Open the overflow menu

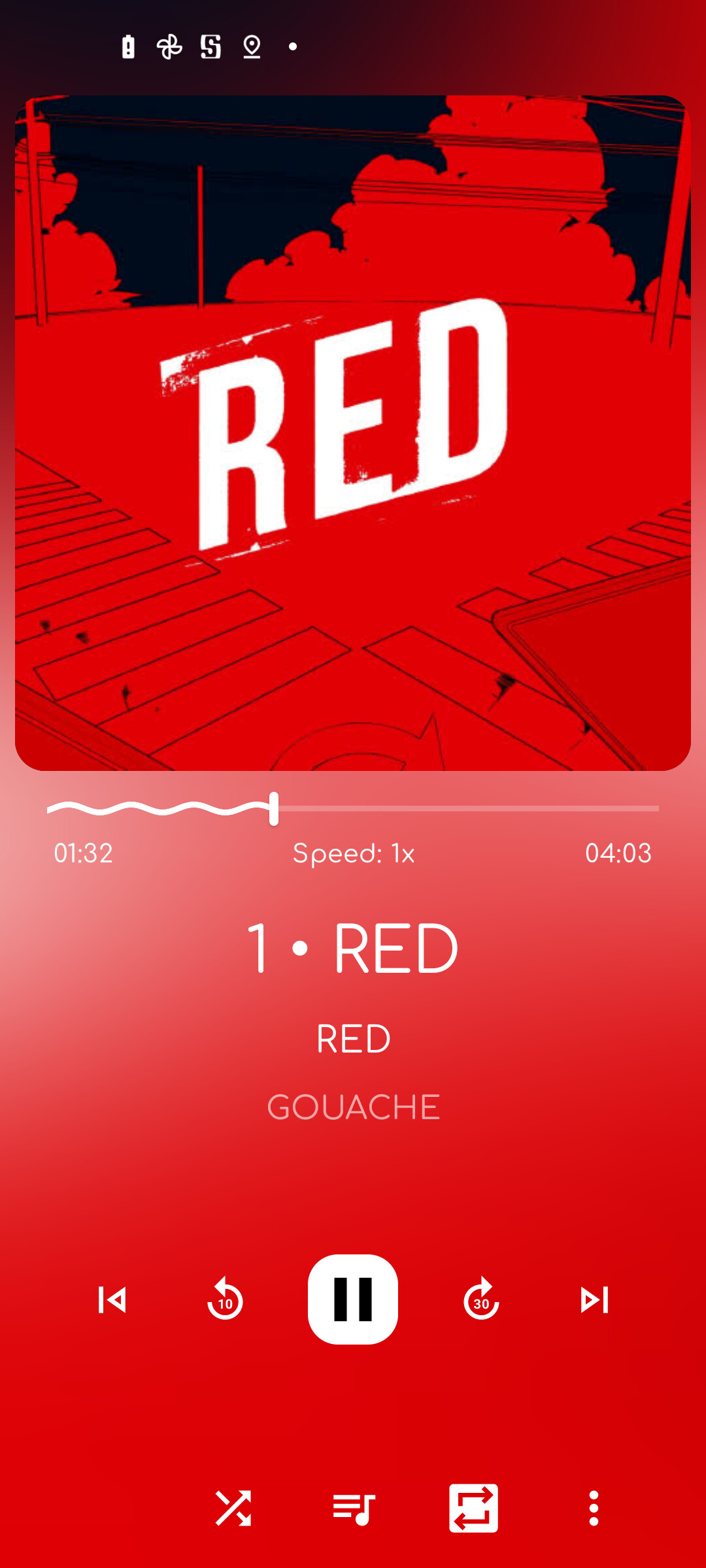594,1508
